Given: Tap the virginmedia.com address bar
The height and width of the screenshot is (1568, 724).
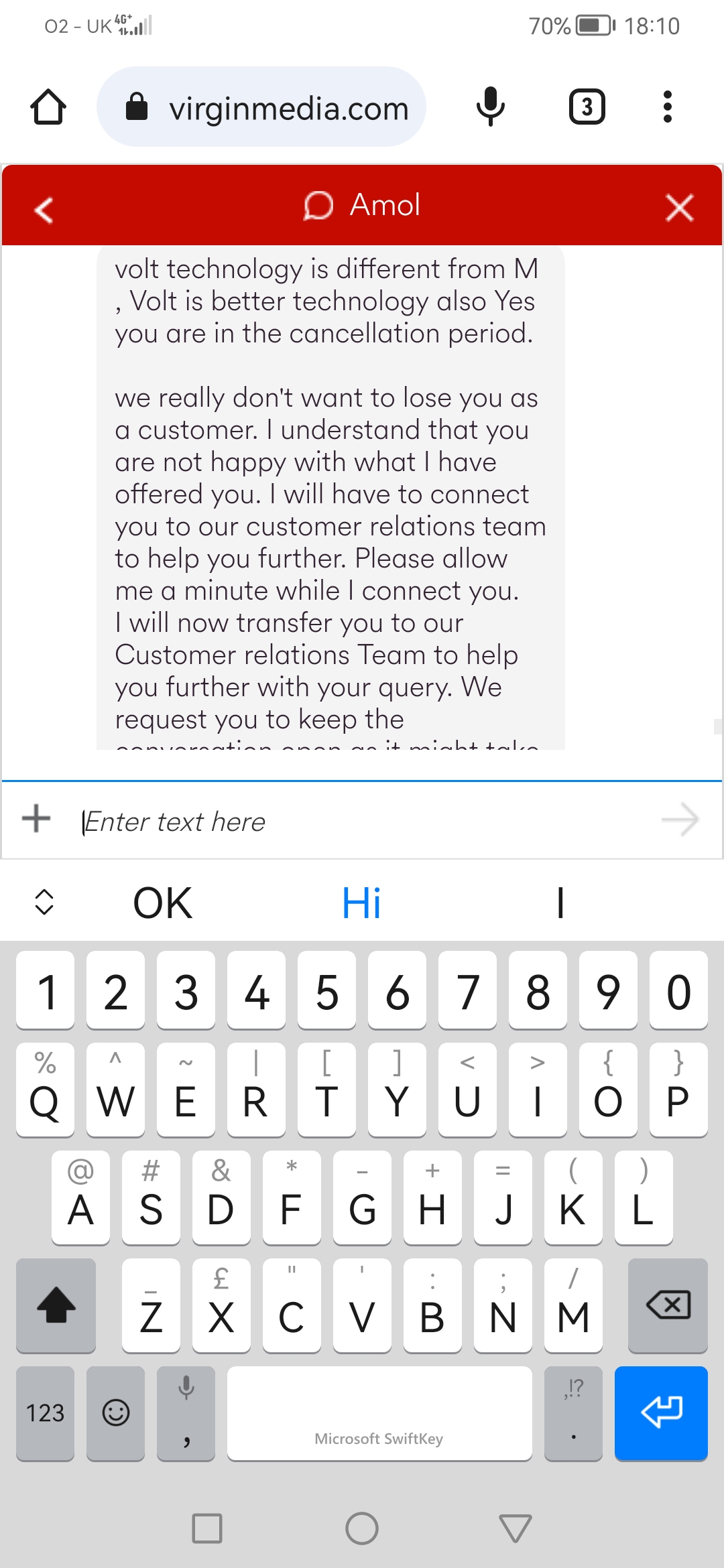Looking at the screenshot, I should [x=261, y=107].
